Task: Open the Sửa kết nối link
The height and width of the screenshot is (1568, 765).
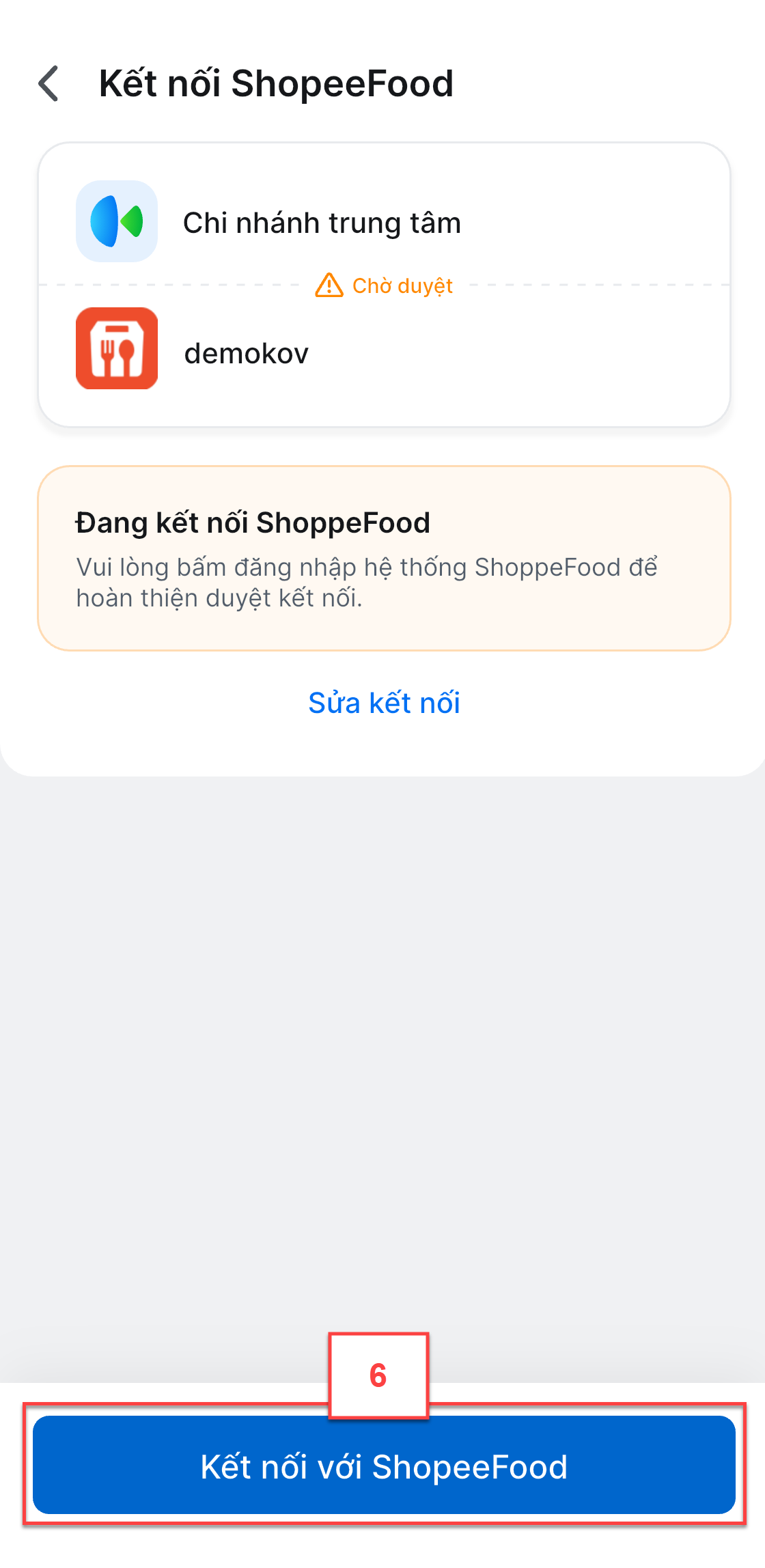Action: tap(384, 703)
